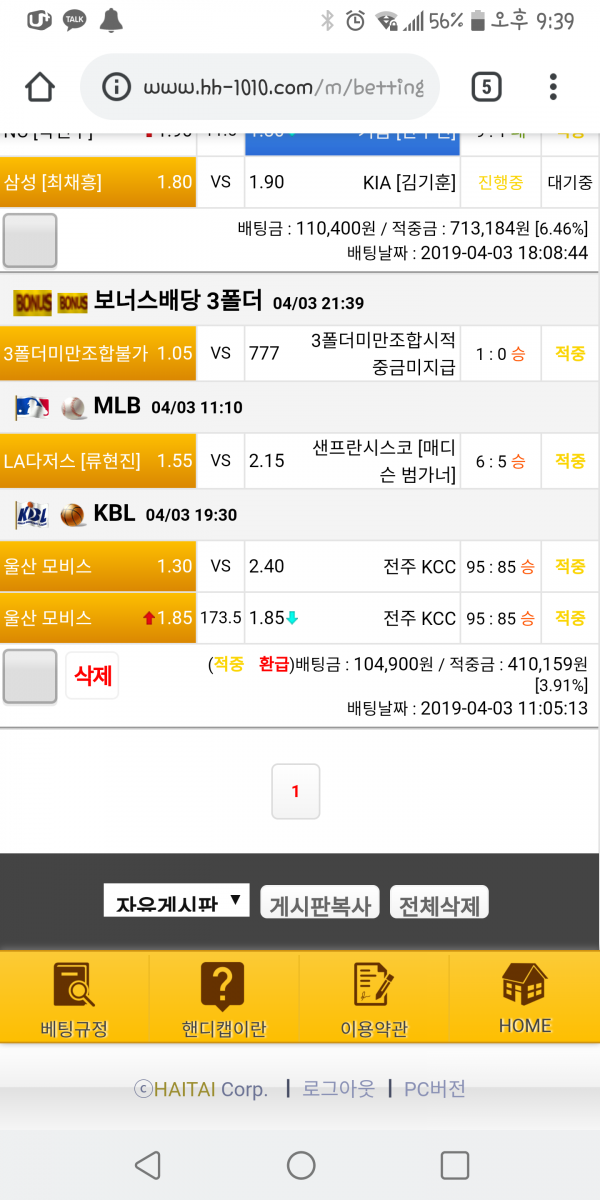The image size is (600, 1200).
Task: Tap the 게시판복사 button
Action: tap(320, 905)
